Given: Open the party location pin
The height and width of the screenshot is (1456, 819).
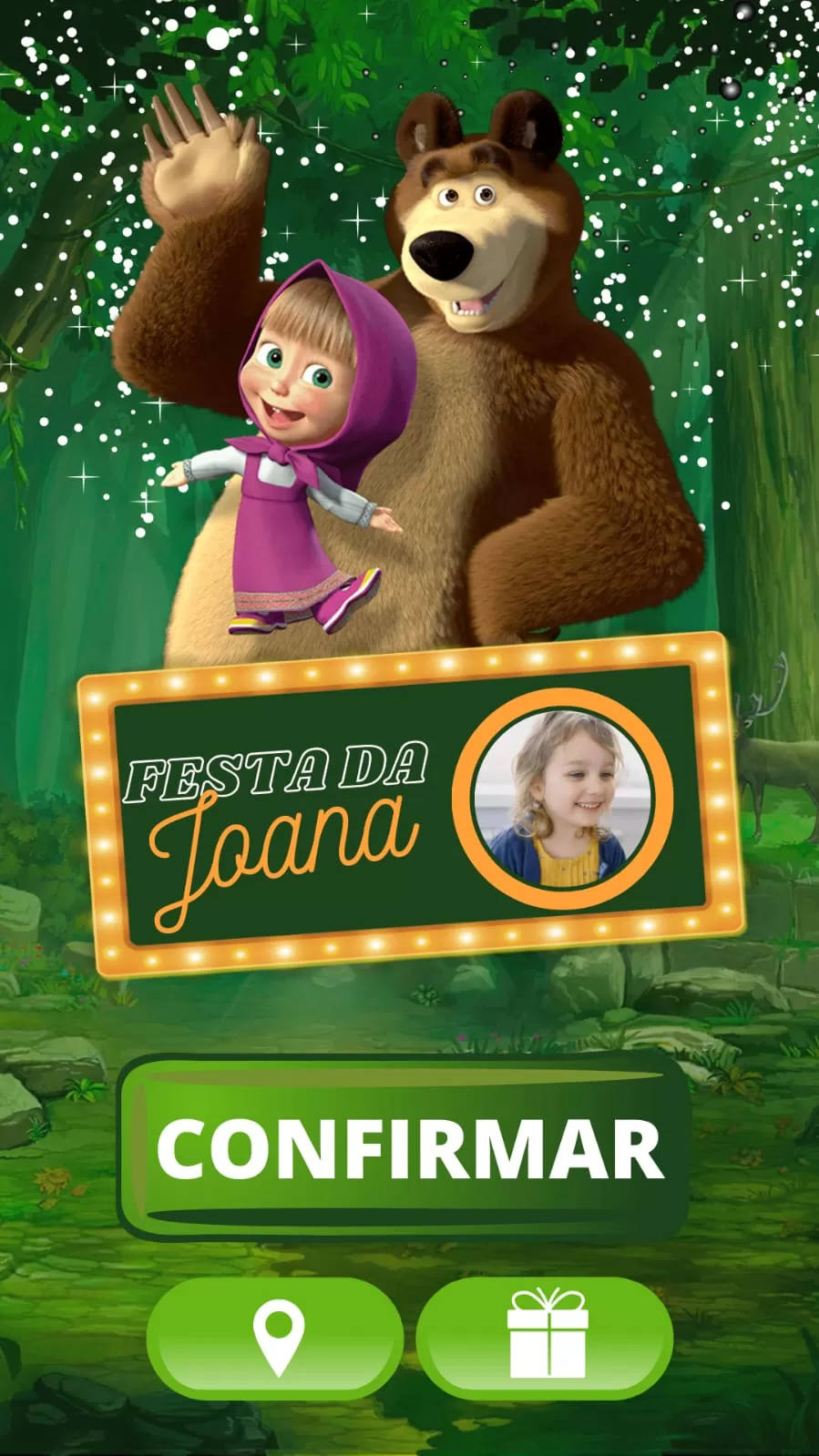Looking at the screenshot, I should pyautogui.click(x=275, y=1338).
